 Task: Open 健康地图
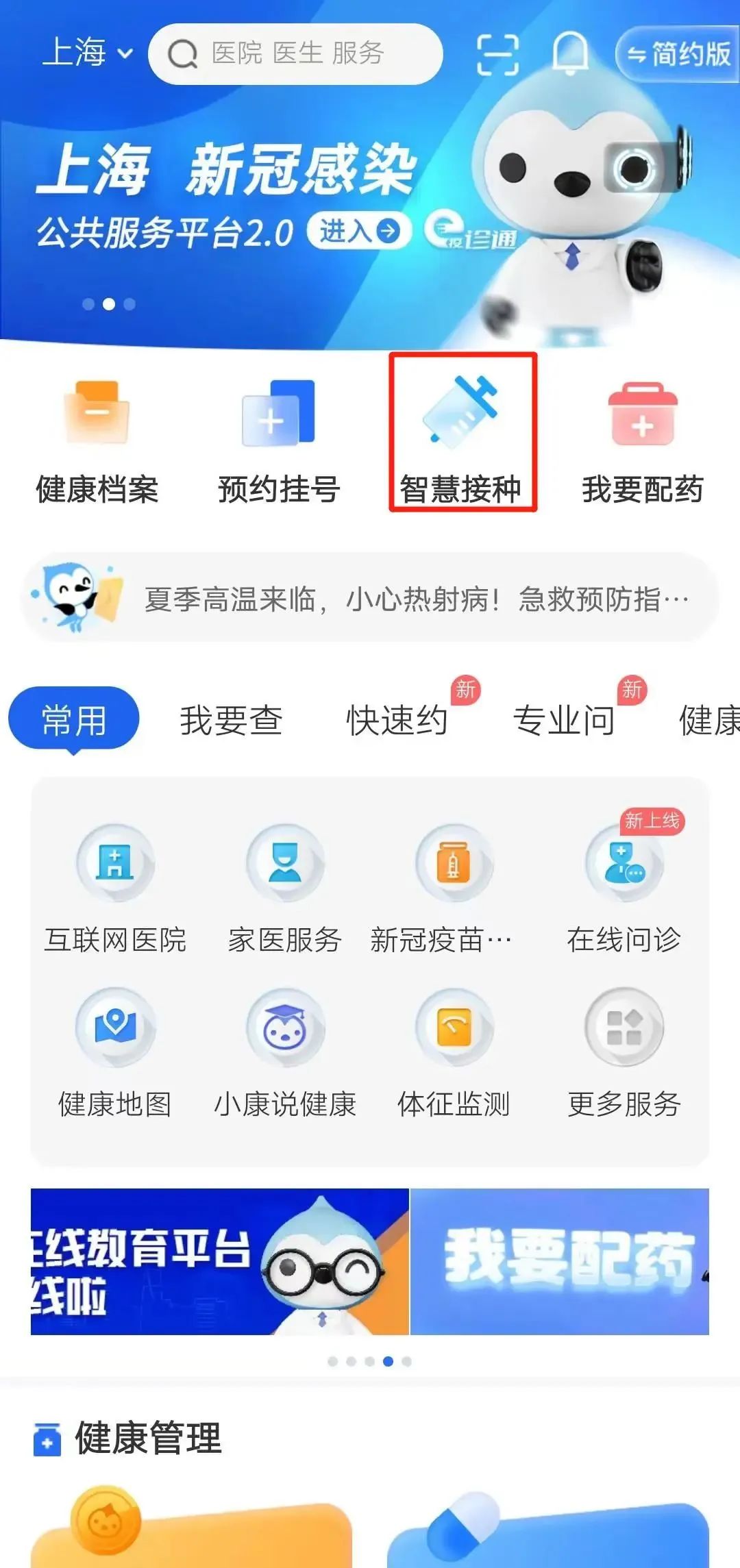115,1051
